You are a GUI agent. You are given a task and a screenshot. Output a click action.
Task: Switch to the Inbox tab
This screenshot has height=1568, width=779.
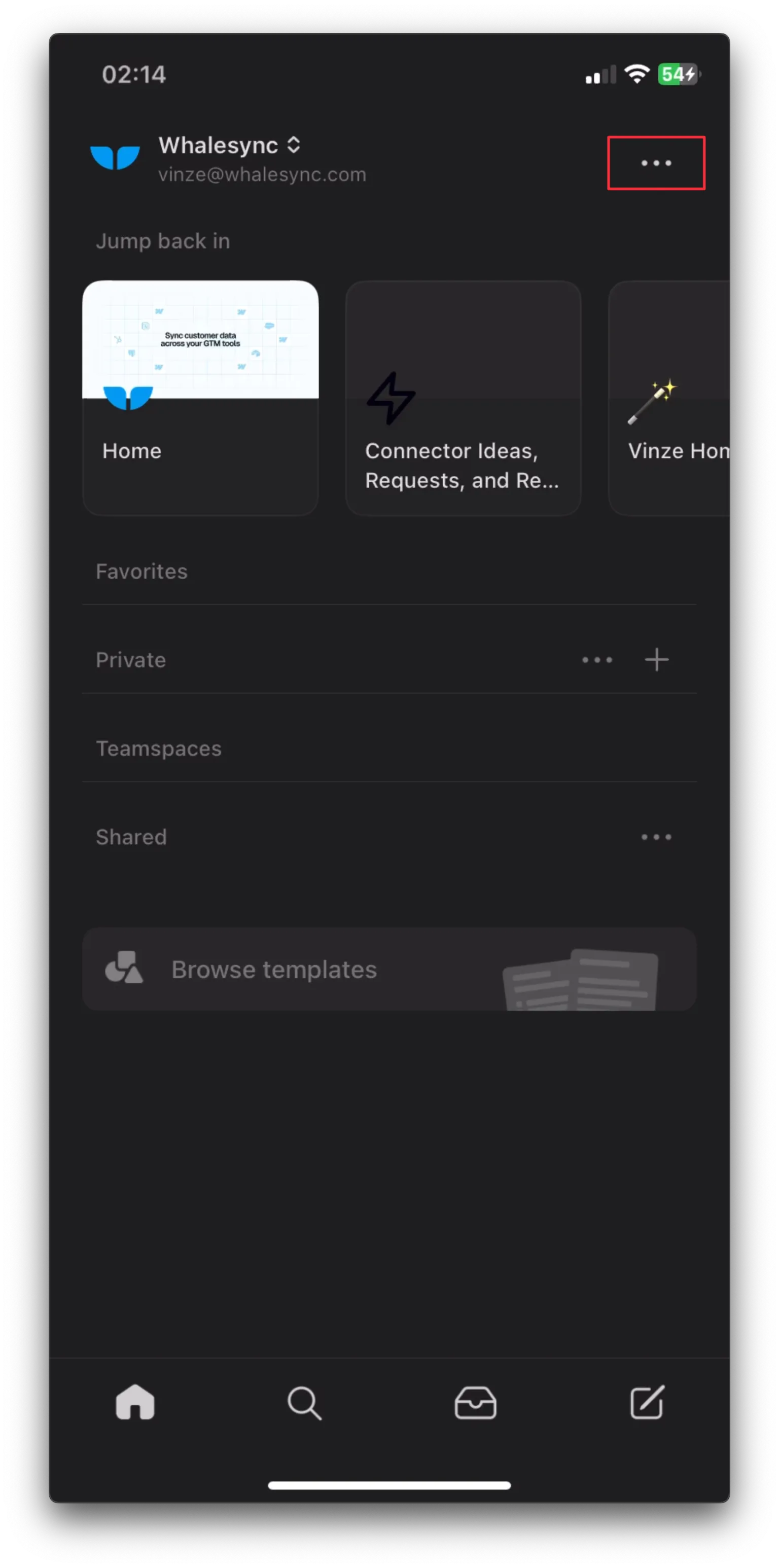tap(475, 1403)
